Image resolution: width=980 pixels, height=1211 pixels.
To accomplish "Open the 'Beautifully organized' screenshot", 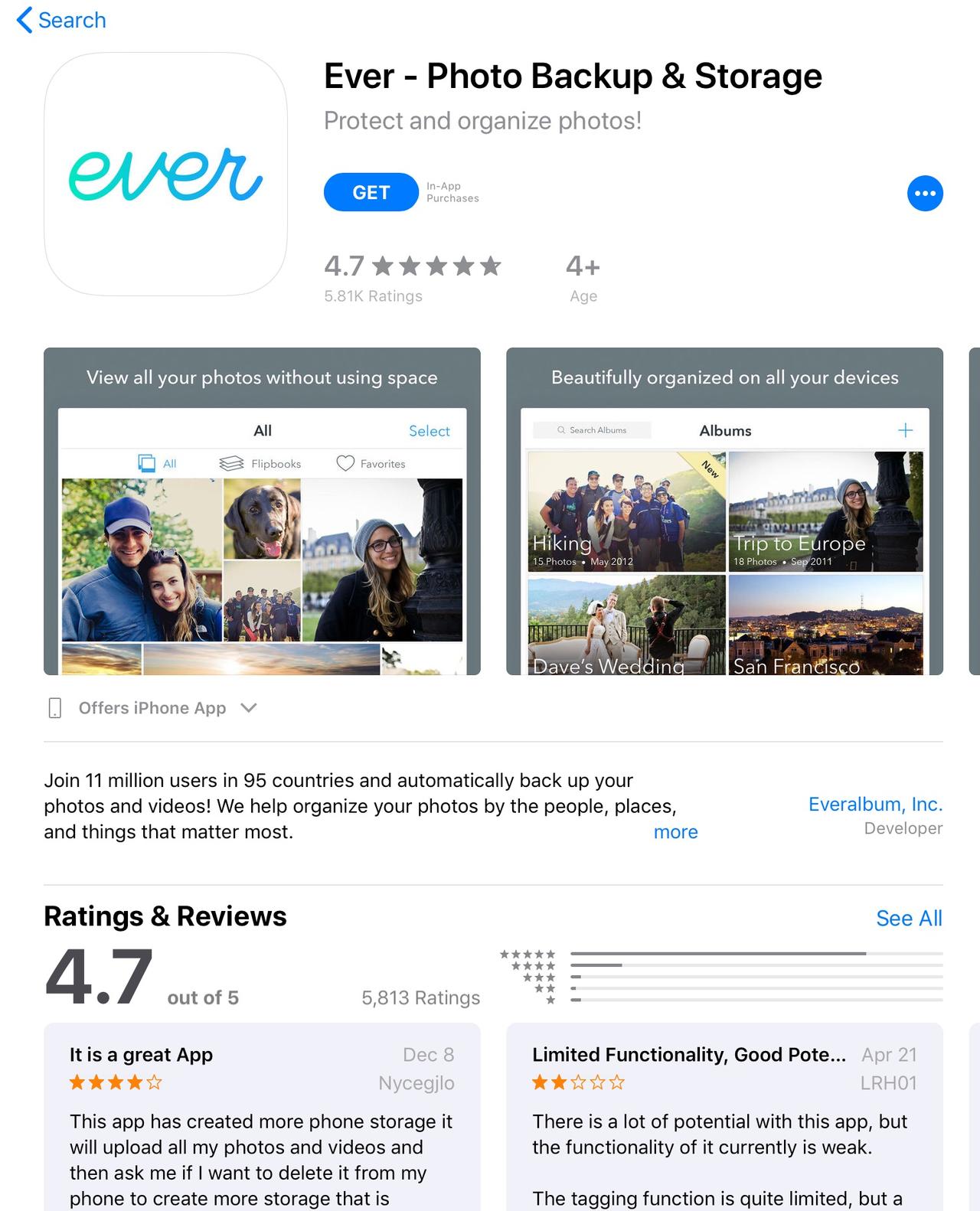I will pyautogui.click(x=724, y=511).
